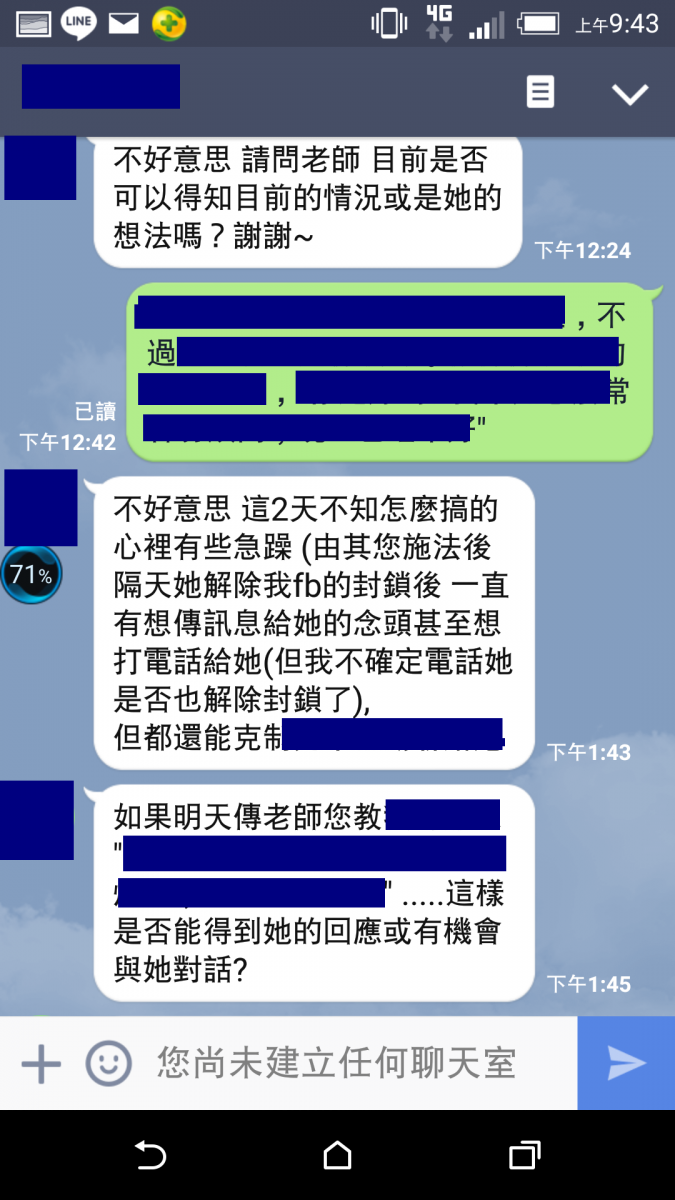675x1200 pixels.
Task: Tap the floating 71% battery widget
Action: coord(30,575)
